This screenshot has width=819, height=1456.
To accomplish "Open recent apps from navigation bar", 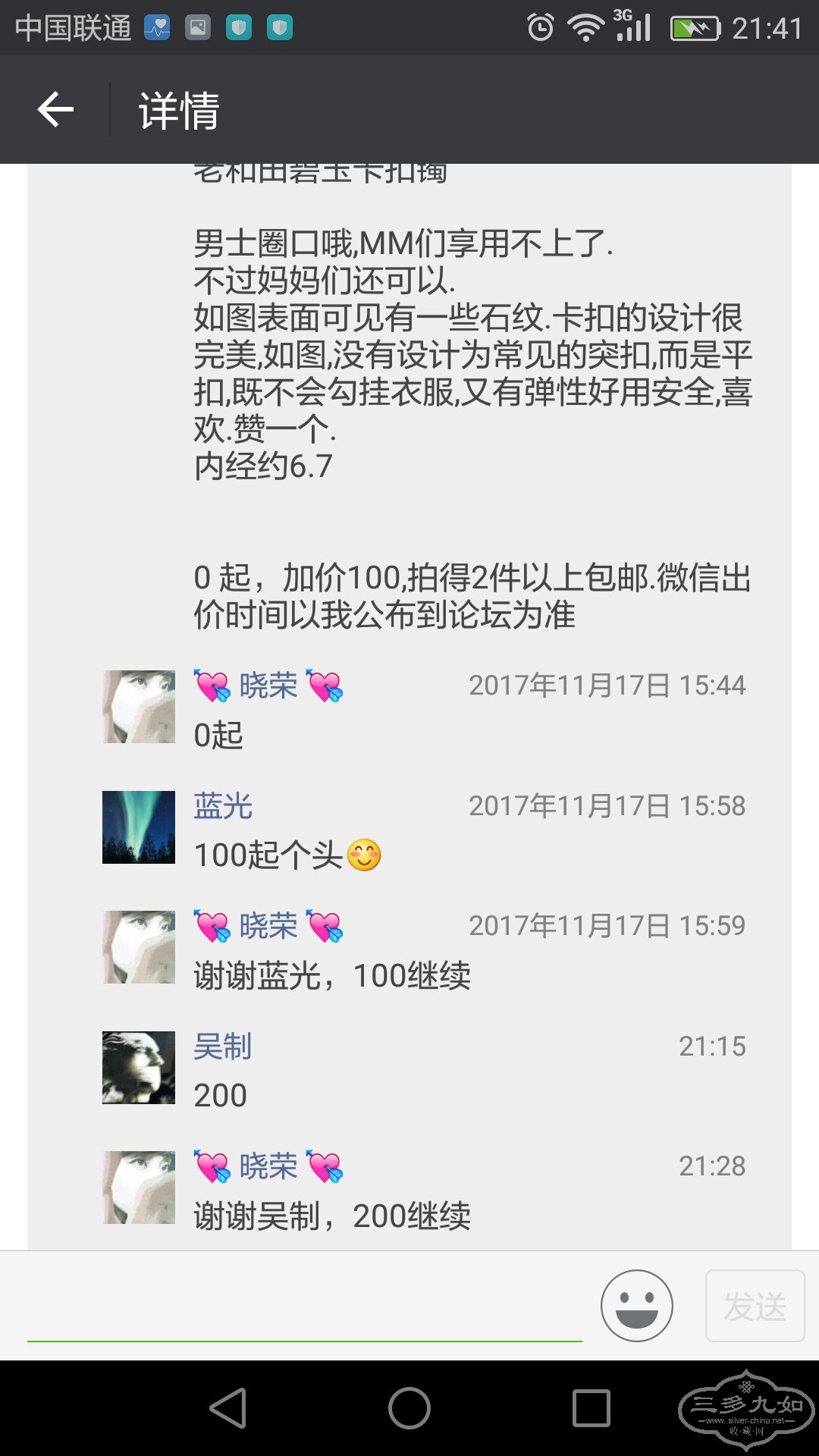I will [x=591, y=1408].
